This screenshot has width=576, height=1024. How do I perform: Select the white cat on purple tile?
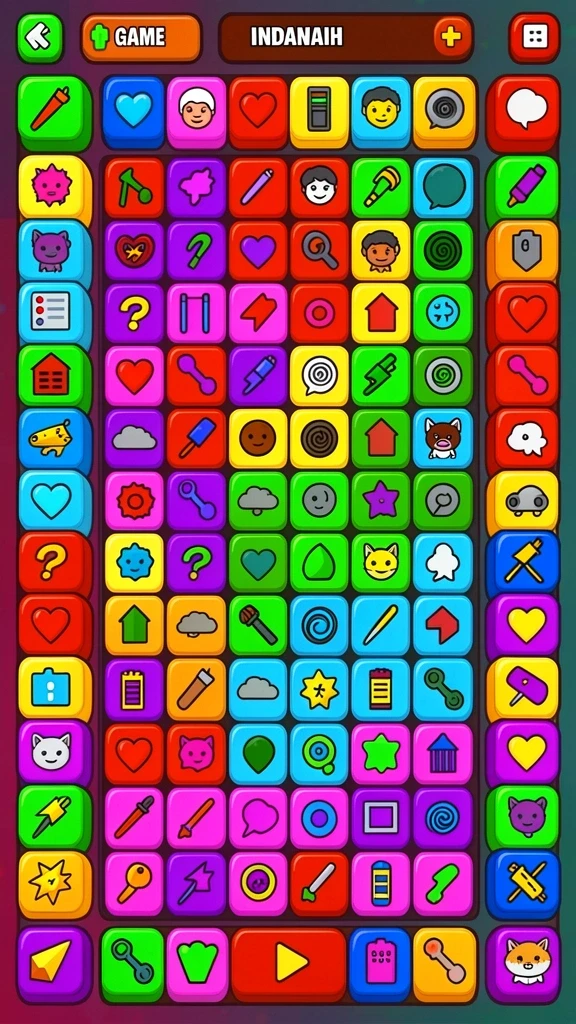(x=54, y=752)
